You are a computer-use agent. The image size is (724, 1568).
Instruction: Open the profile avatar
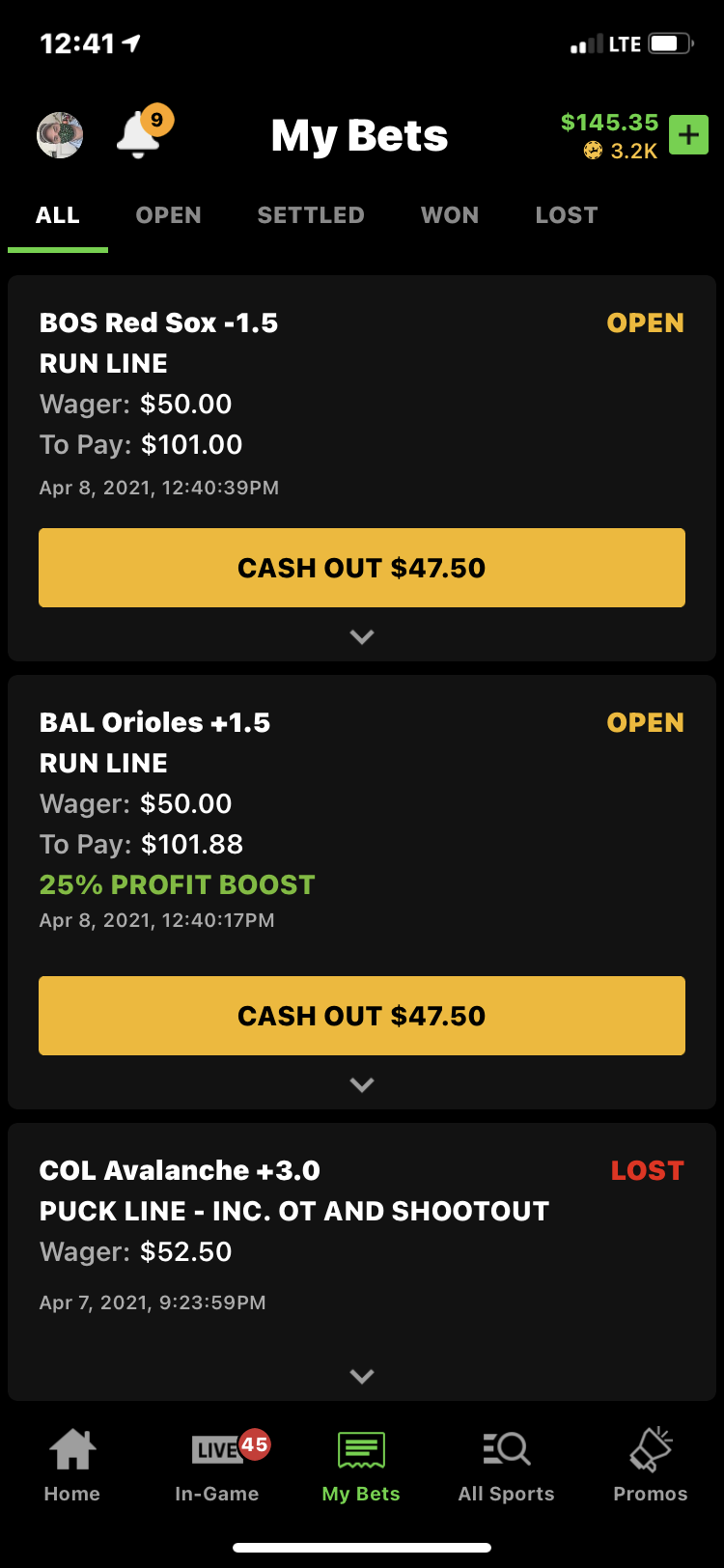point(60,135)
